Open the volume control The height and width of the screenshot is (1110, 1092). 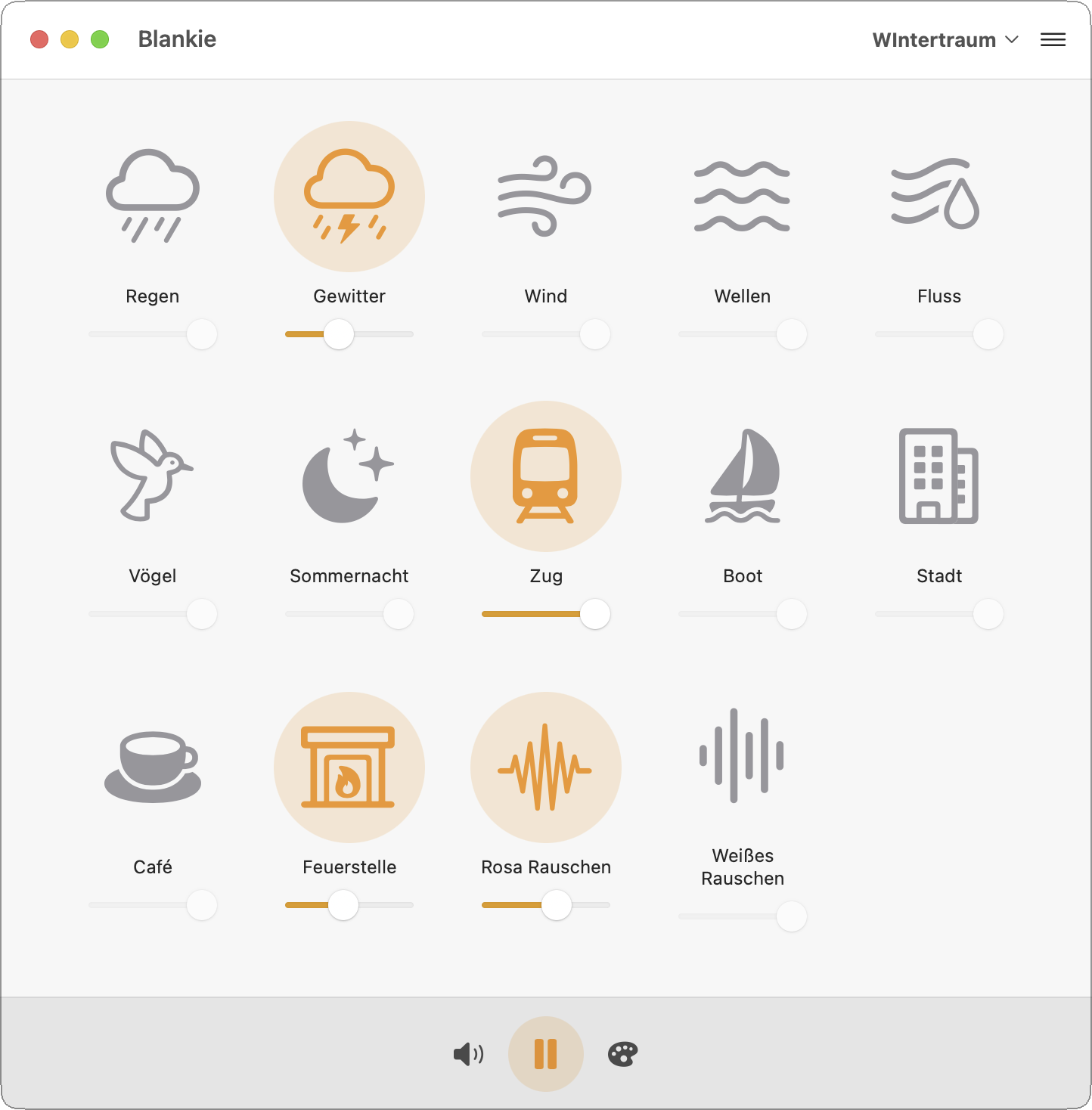[x=468, y=1053]
